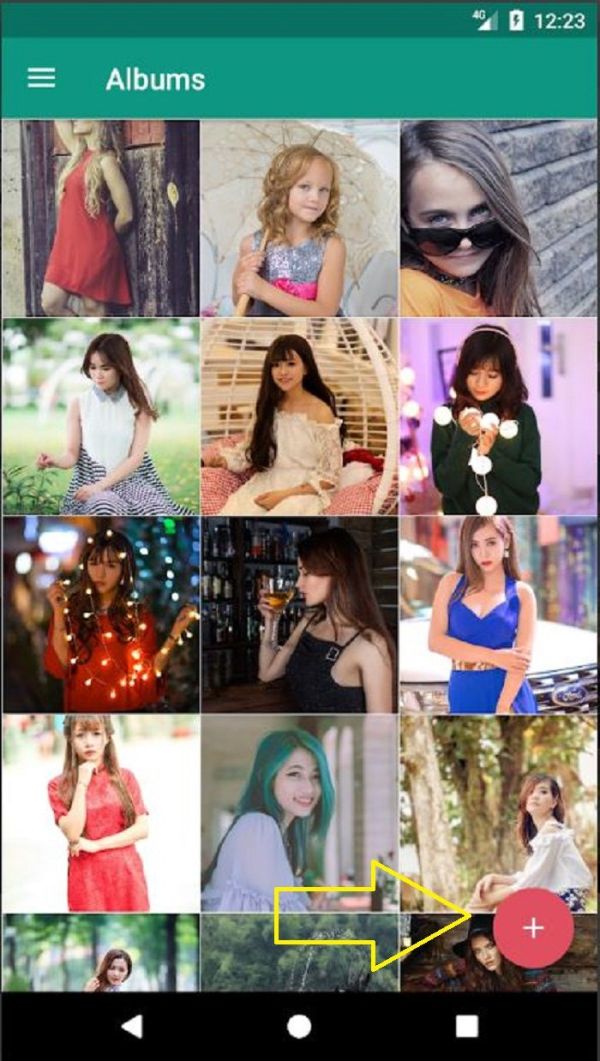The height and width of the screenshot is (1061, 600).
Task: Go to home screen via system home button
Action: tap(299, 1026)
